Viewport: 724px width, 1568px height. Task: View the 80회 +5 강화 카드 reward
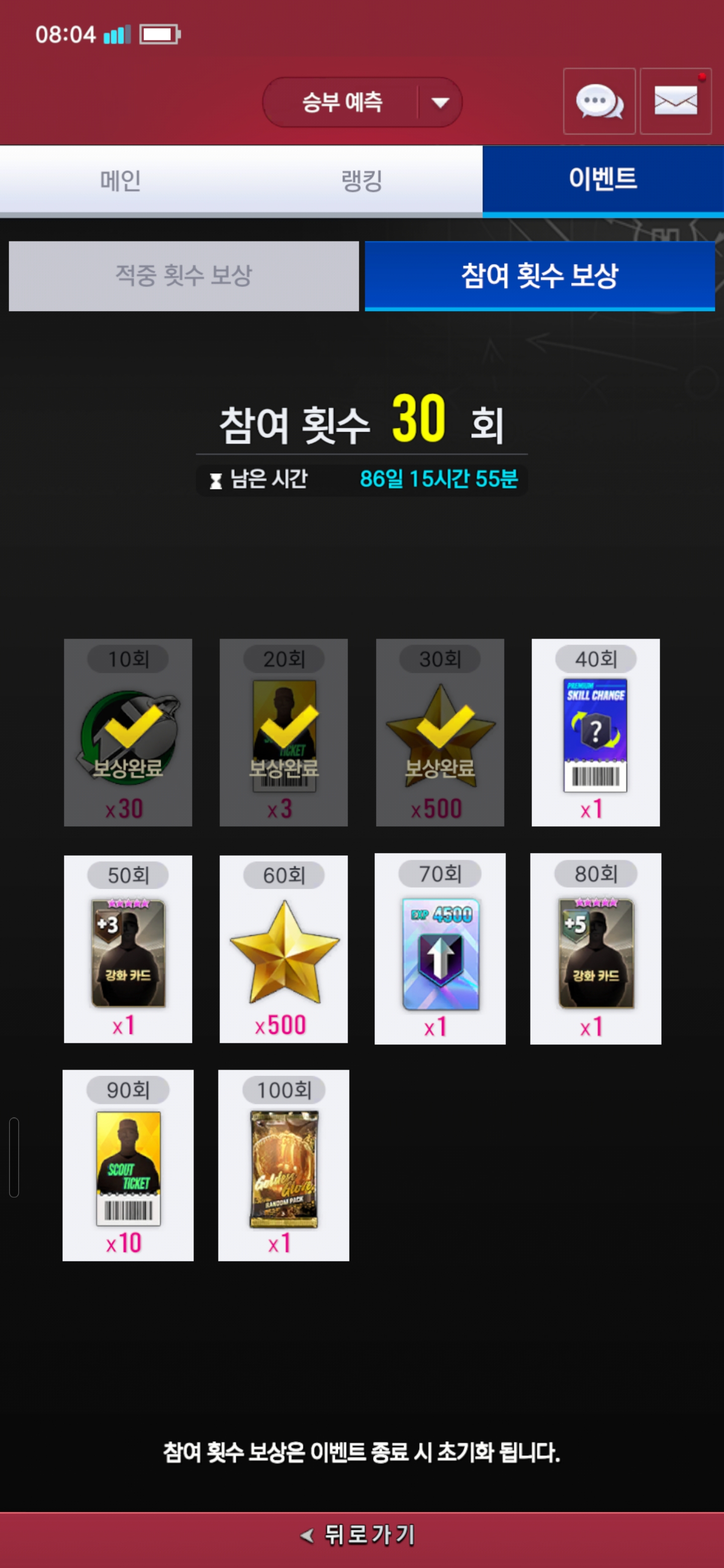click(595, 948)
